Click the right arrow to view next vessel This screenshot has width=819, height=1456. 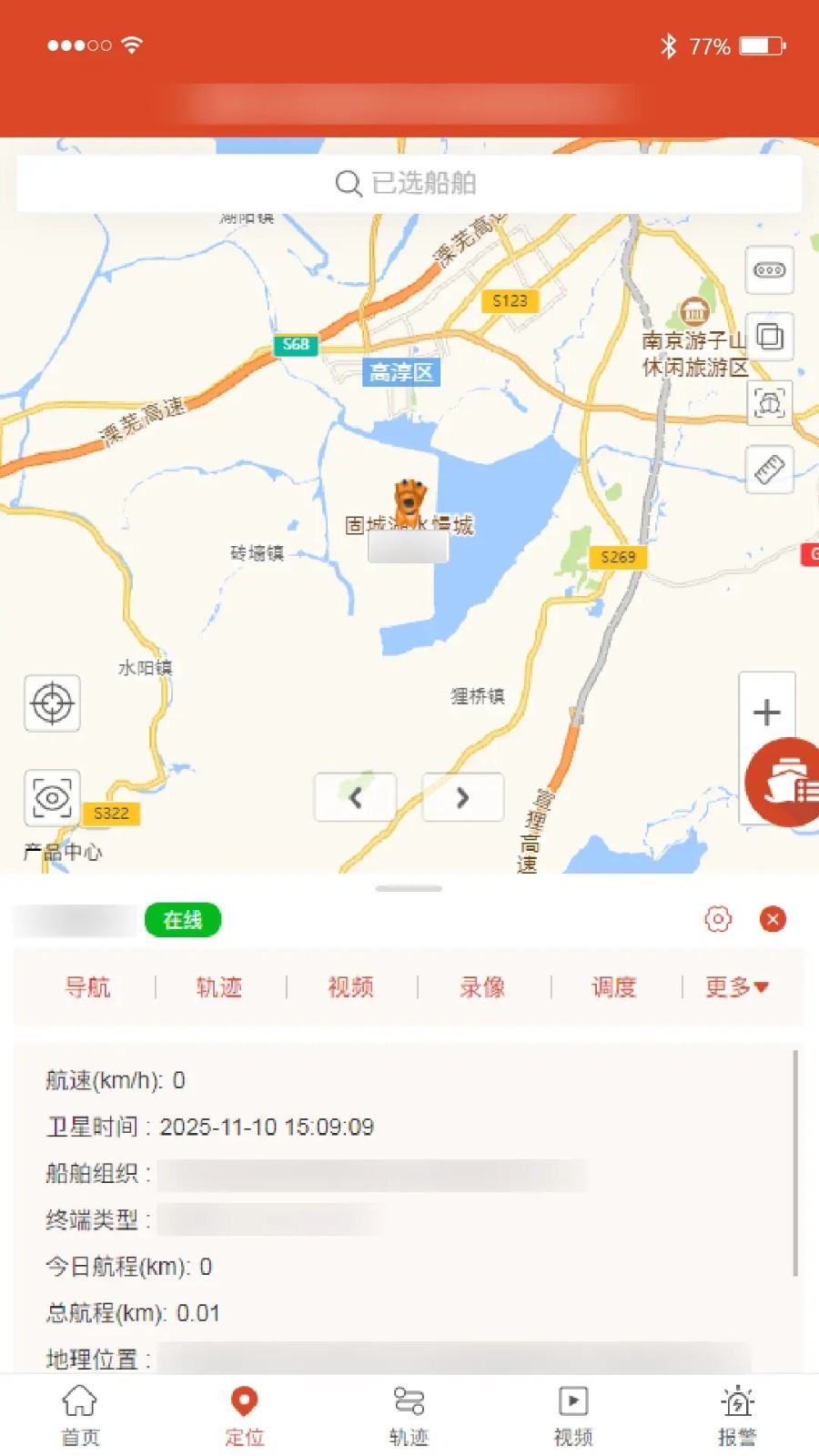tap(462, 797)
